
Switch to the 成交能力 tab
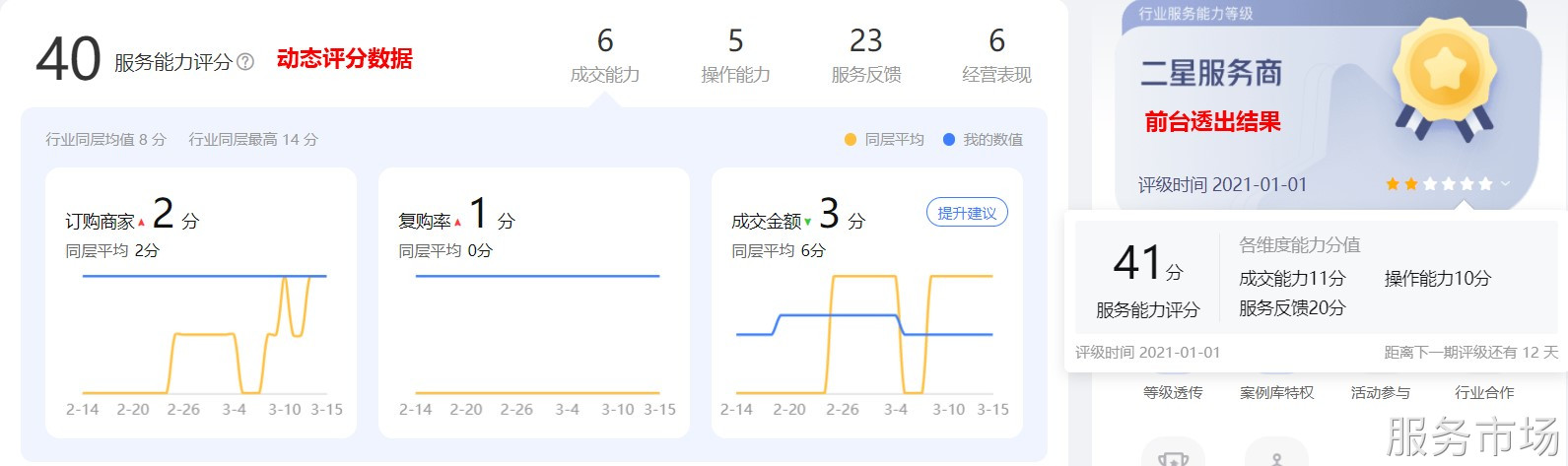coord(605,56)
